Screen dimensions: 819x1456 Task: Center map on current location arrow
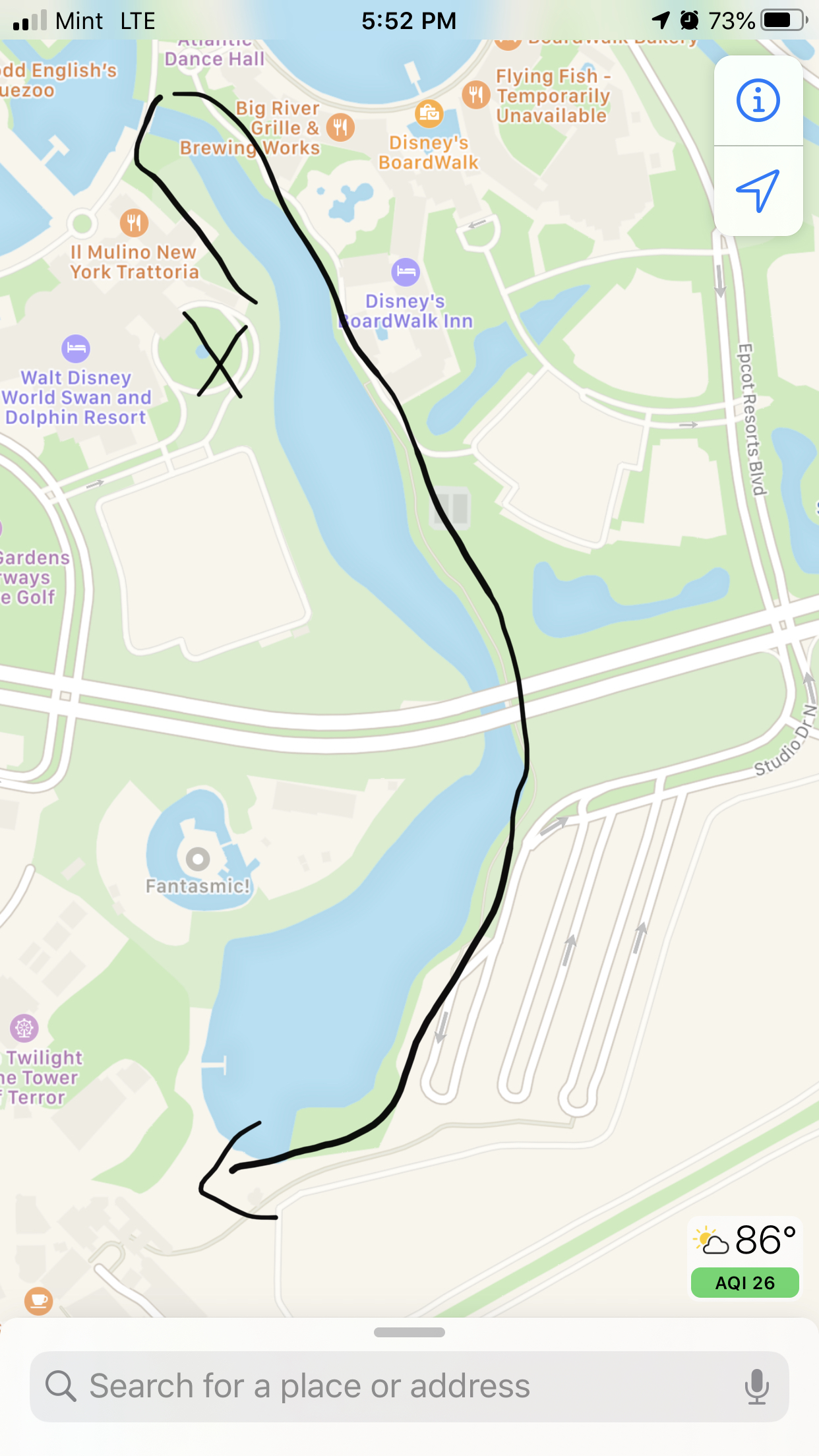[758, 191]
